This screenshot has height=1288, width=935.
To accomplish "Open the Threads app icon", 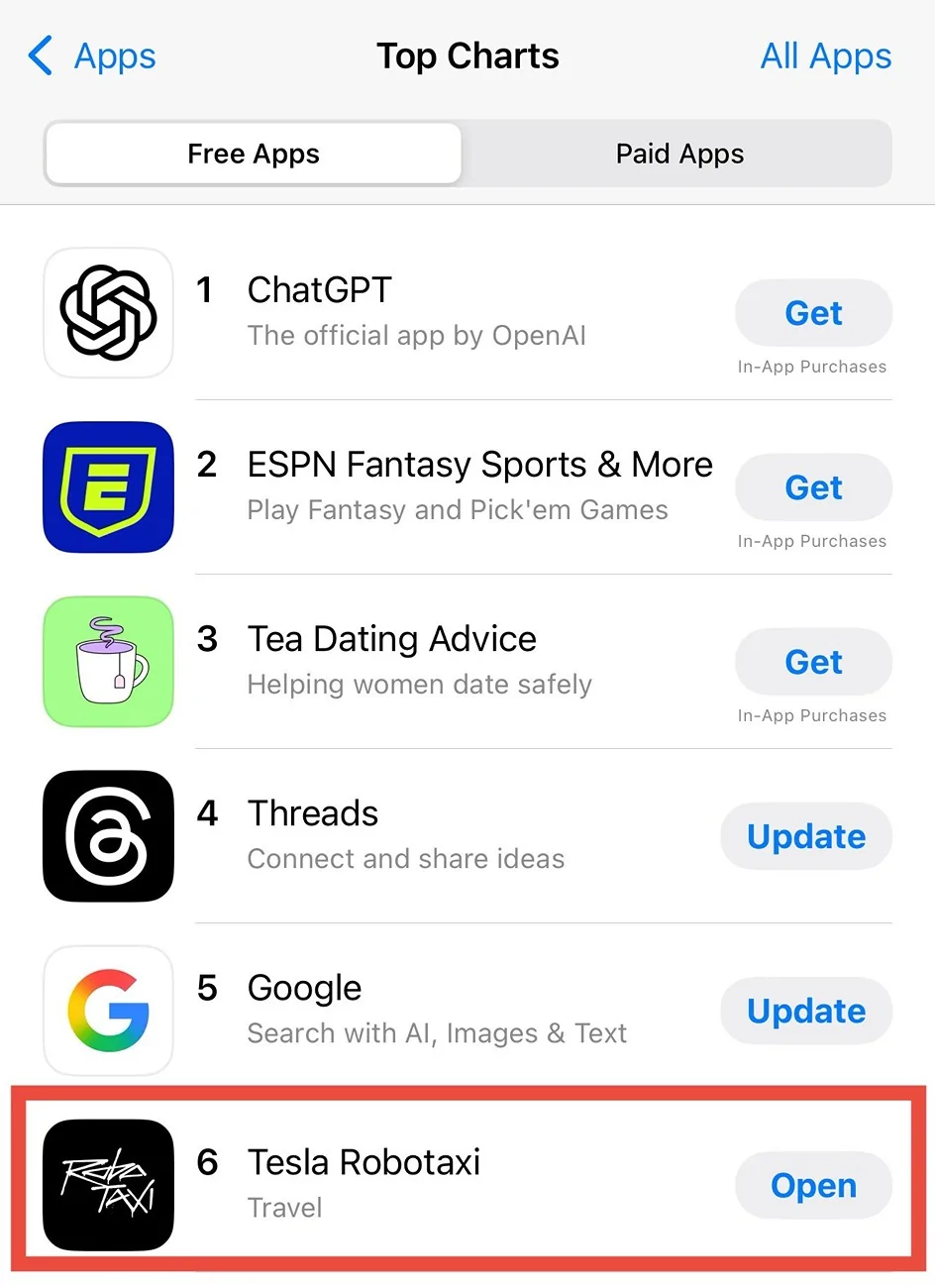I will click(x=108, y=836).
